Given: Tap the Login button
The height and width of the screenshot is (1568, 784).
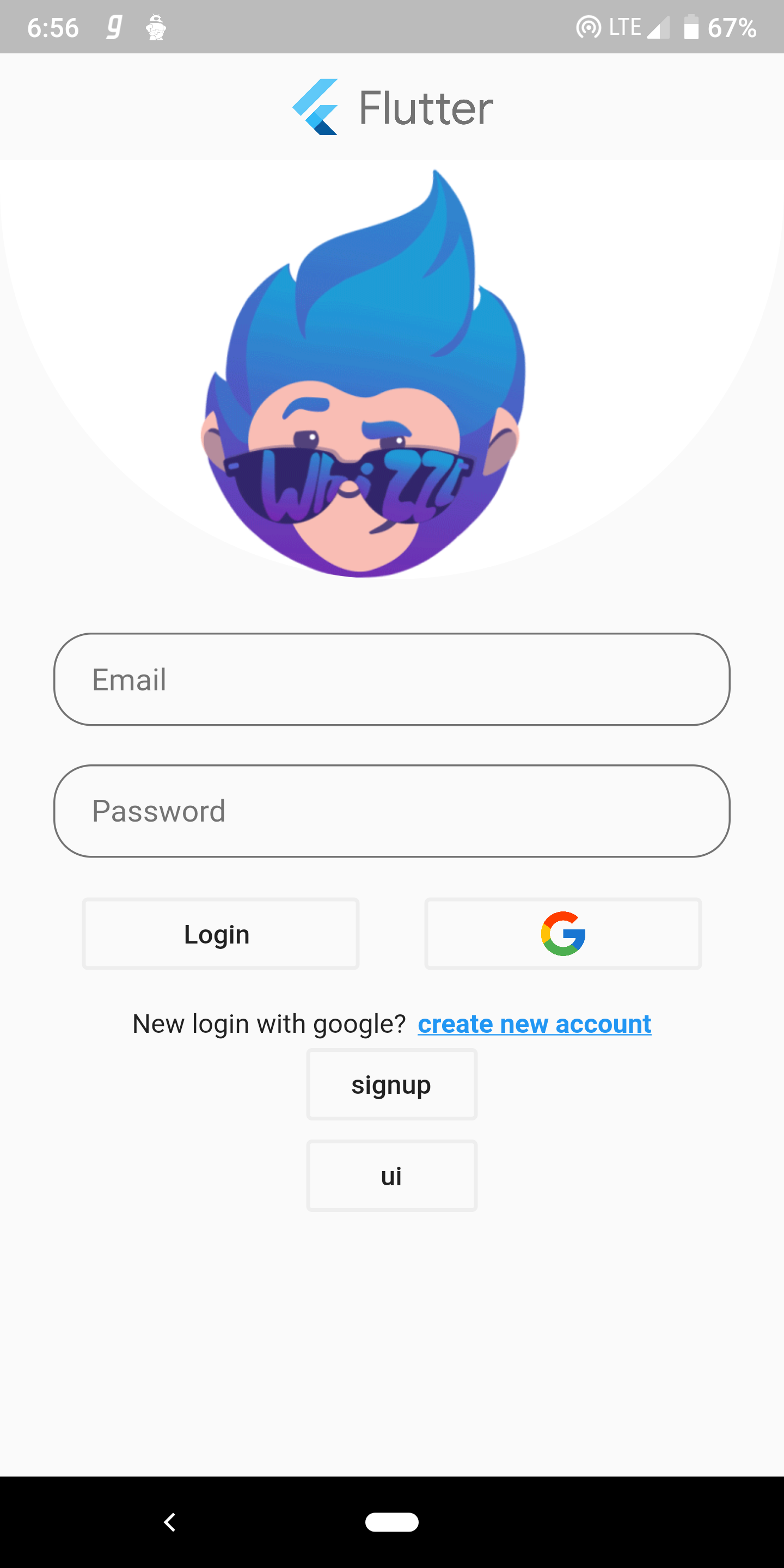Looking at the screenshot, I should [220, 934].
